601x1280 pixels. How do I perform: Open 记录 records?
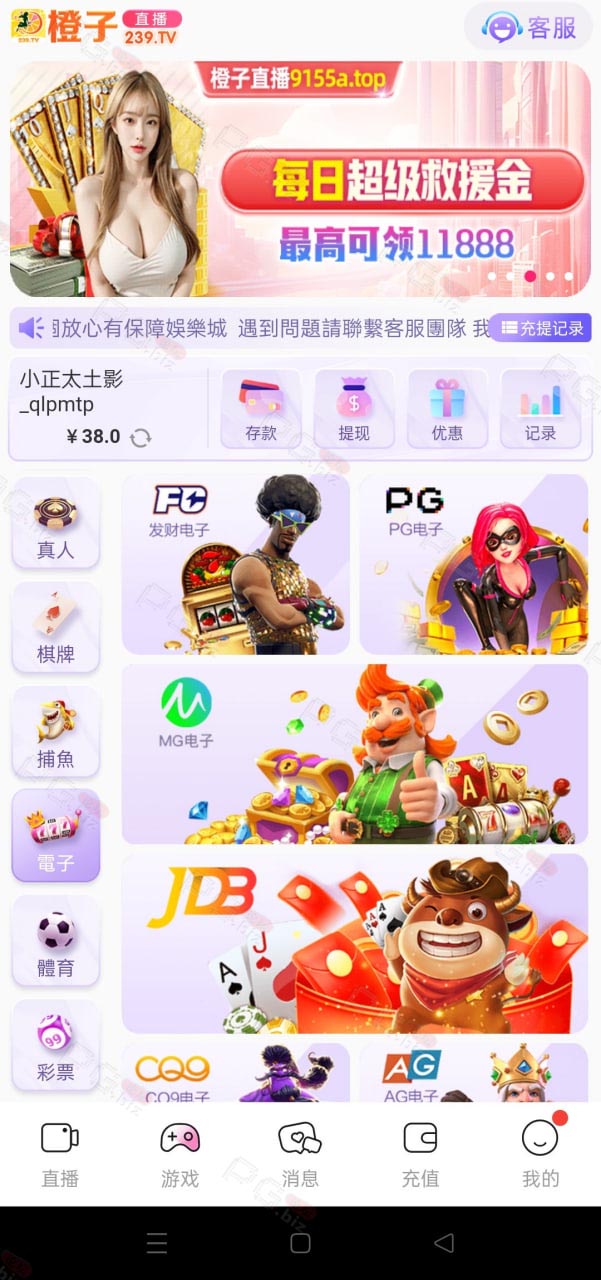[x=541, y=408]
